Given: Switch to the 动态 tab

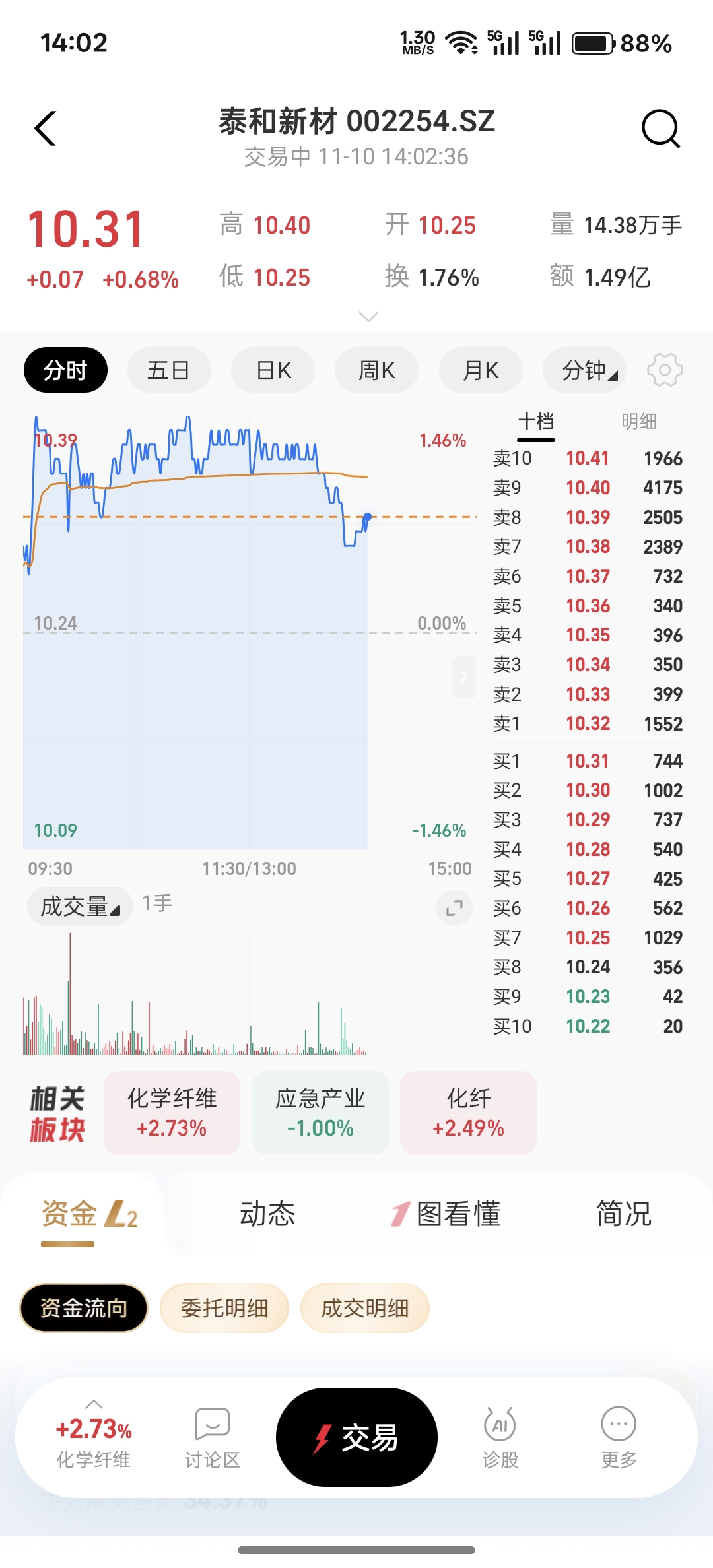Looking at the screenshot, I should pos(267,1214).
